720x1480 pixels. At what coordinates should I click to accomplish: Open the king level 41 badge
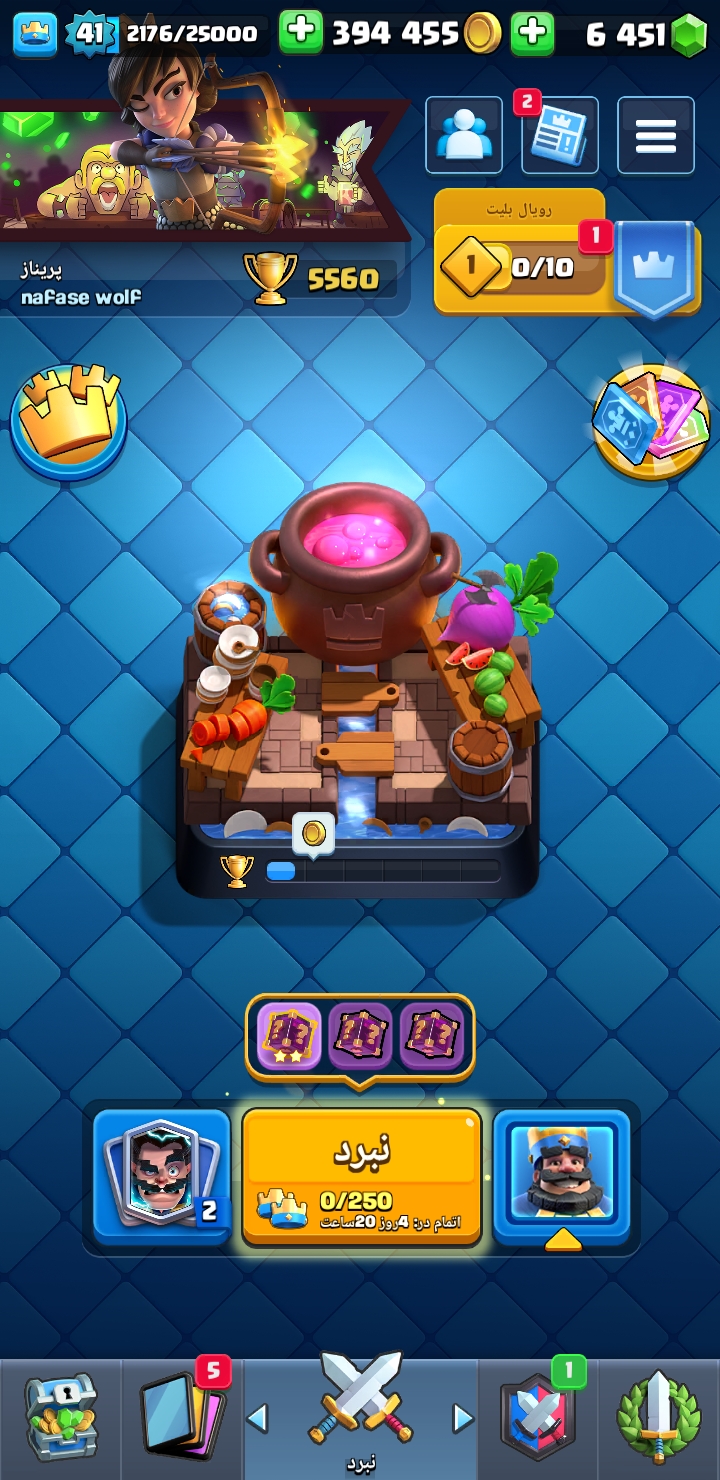[x=90, y=34]
